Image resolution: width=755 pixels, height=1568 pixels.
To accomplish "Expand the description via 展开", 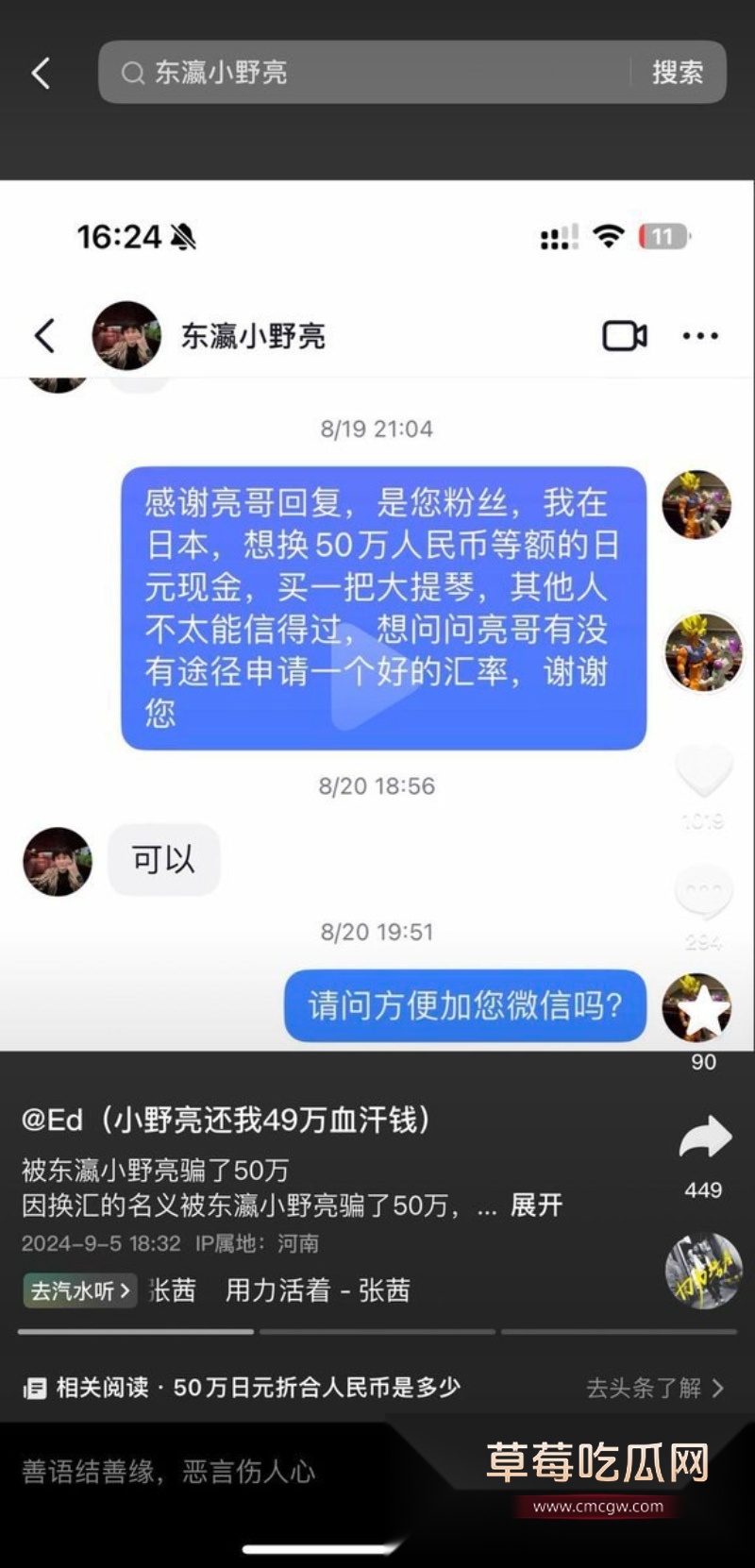I will [536, 1205].
